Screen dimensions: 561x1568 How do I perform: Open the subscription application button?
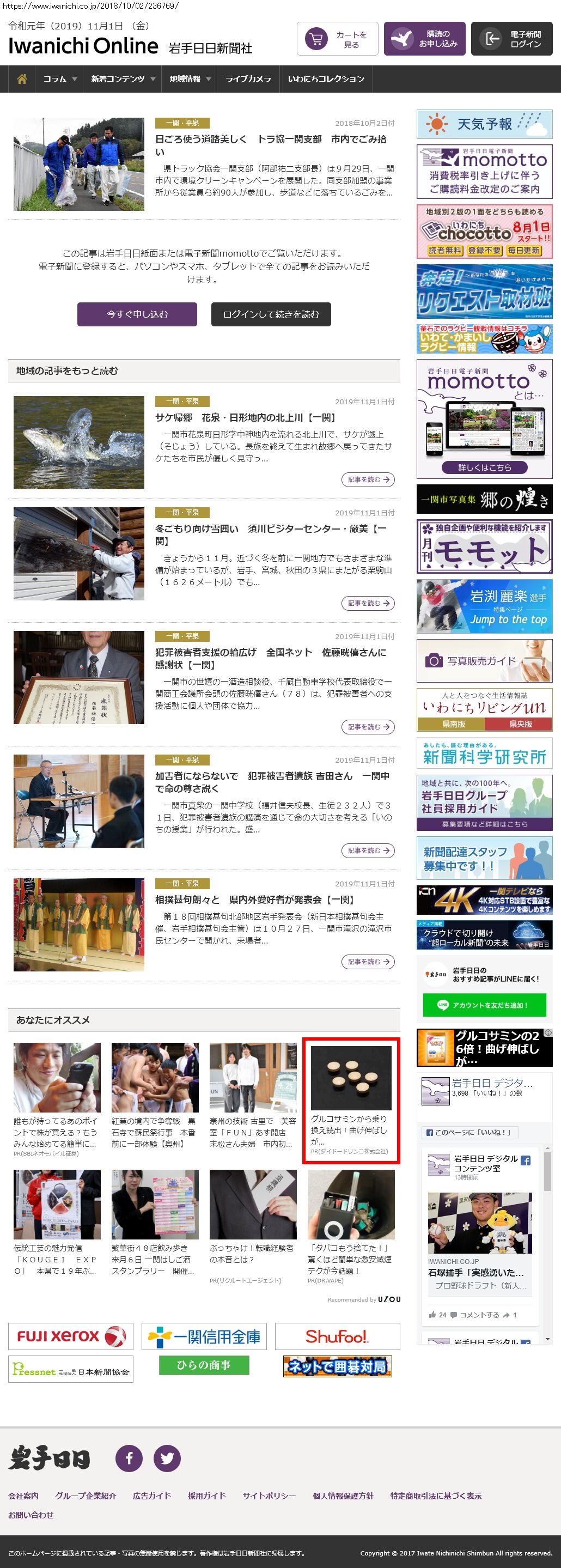tap(425, 39)
